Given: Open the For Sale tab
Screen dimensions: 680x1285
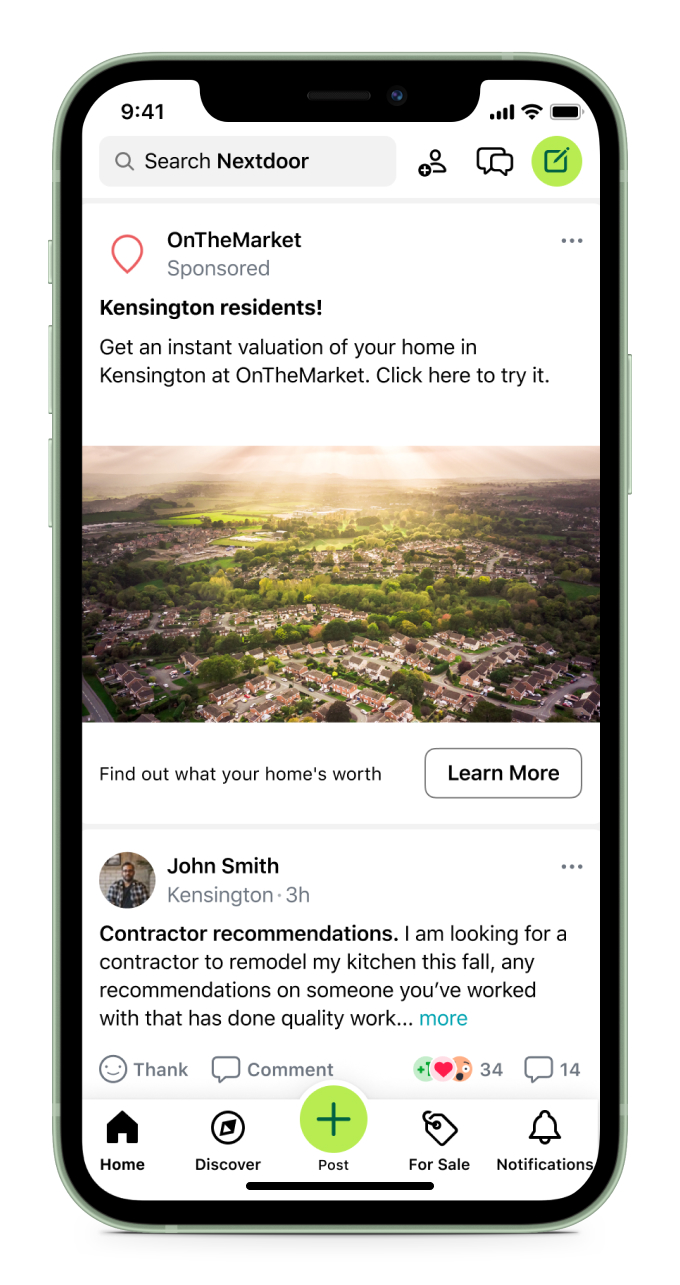Looking at the screenshot, I should [439, 1142].
